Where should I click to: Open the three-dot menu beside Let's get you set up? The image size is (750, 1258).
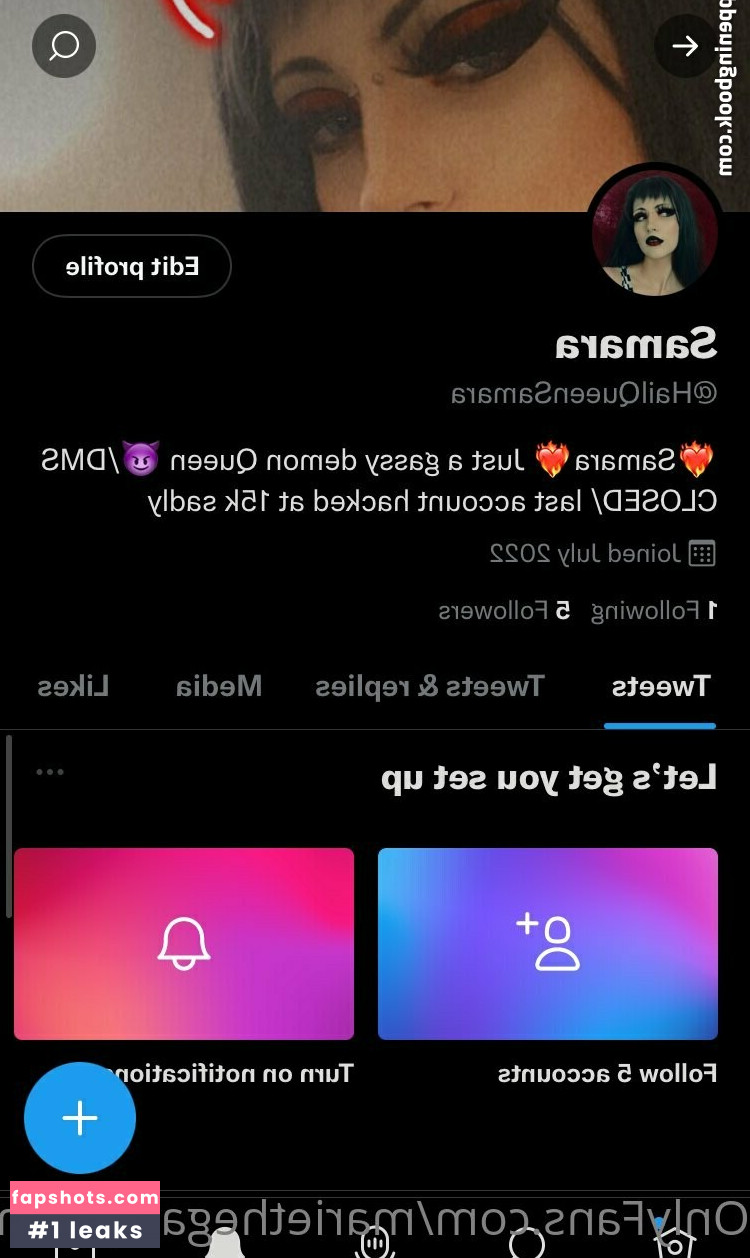tap(50, 772)
